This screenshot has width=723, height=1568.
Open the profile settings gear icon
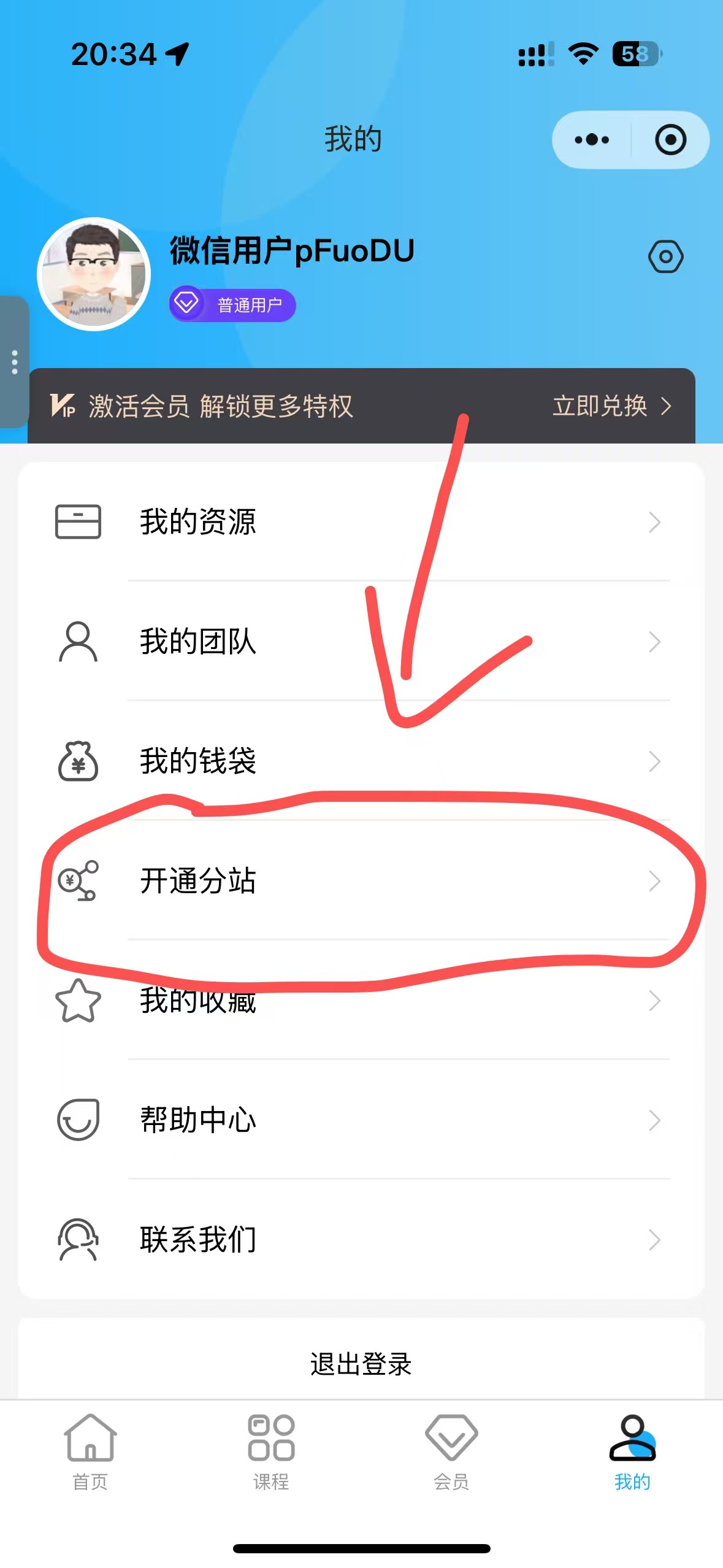(x=666, y=257)
